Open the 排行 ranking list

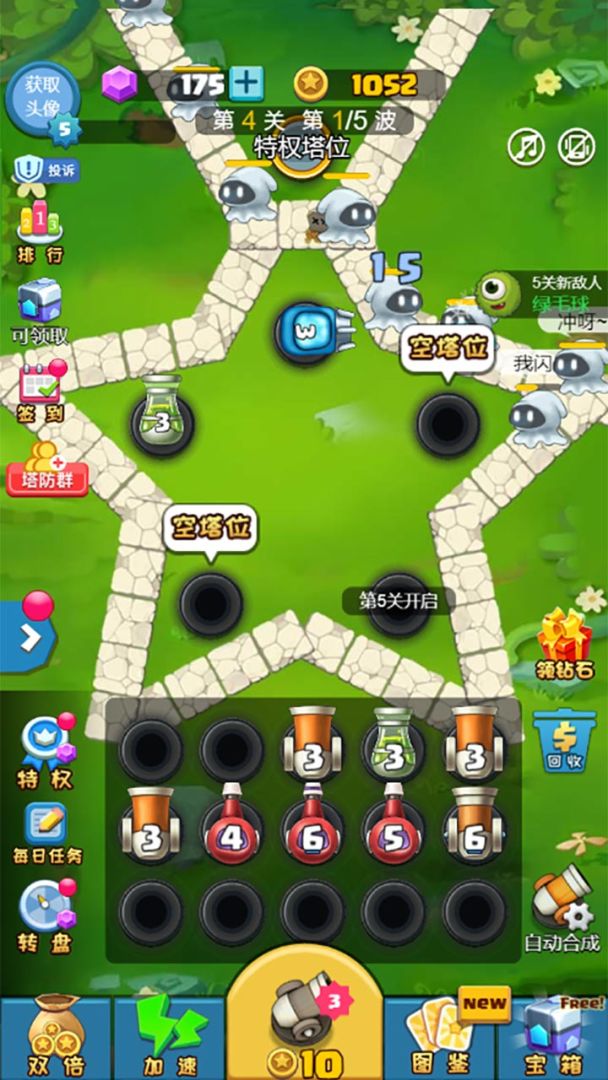pos(41,232)
